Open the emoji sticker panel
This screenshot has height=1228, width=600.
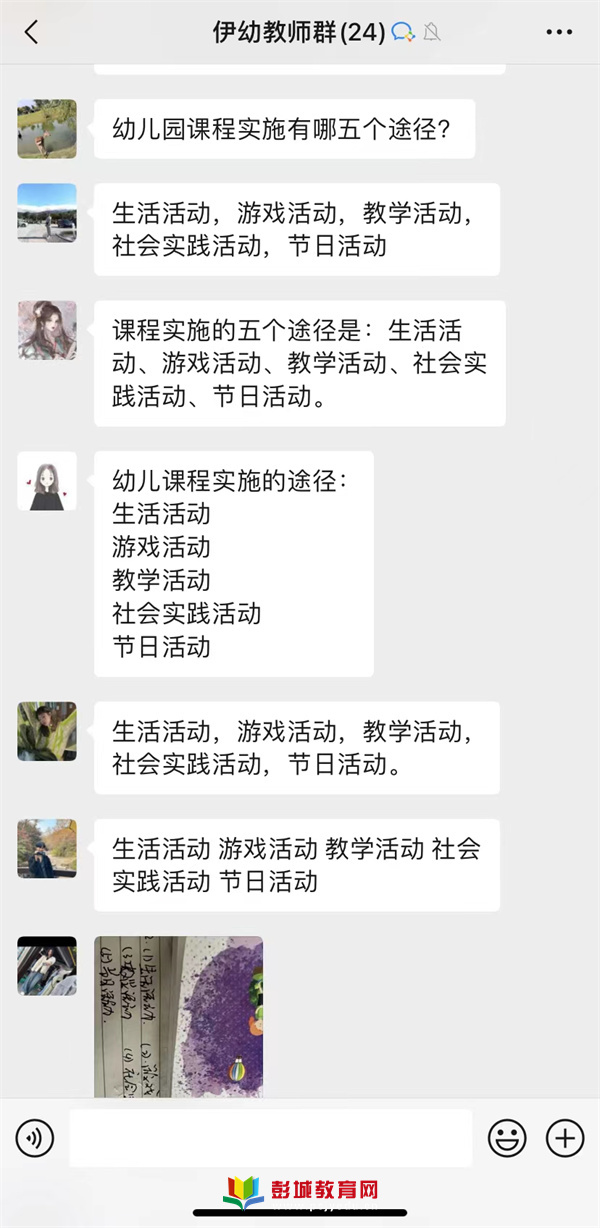[x=507, y=1138]
